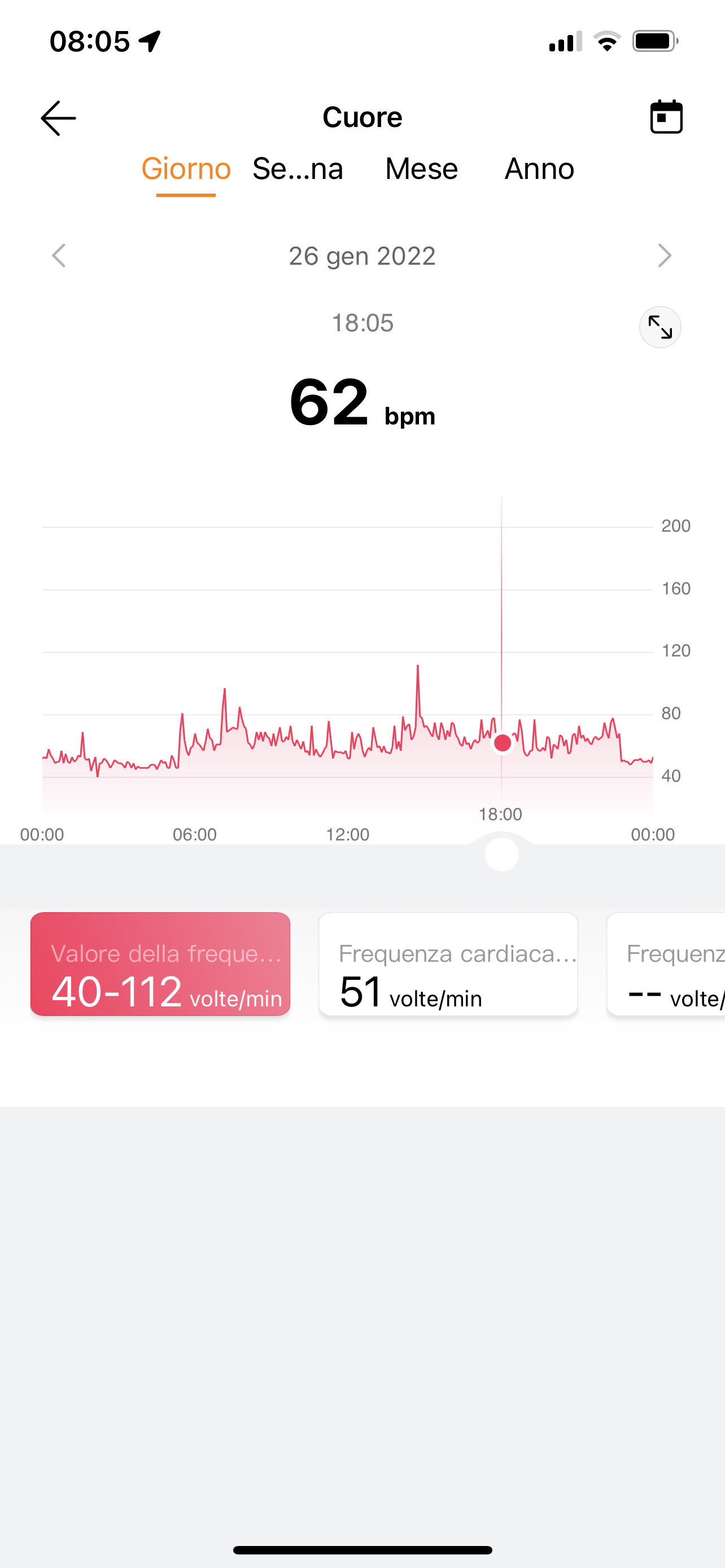
Task: Switch to the Mese tab
Action: point(421,169)
